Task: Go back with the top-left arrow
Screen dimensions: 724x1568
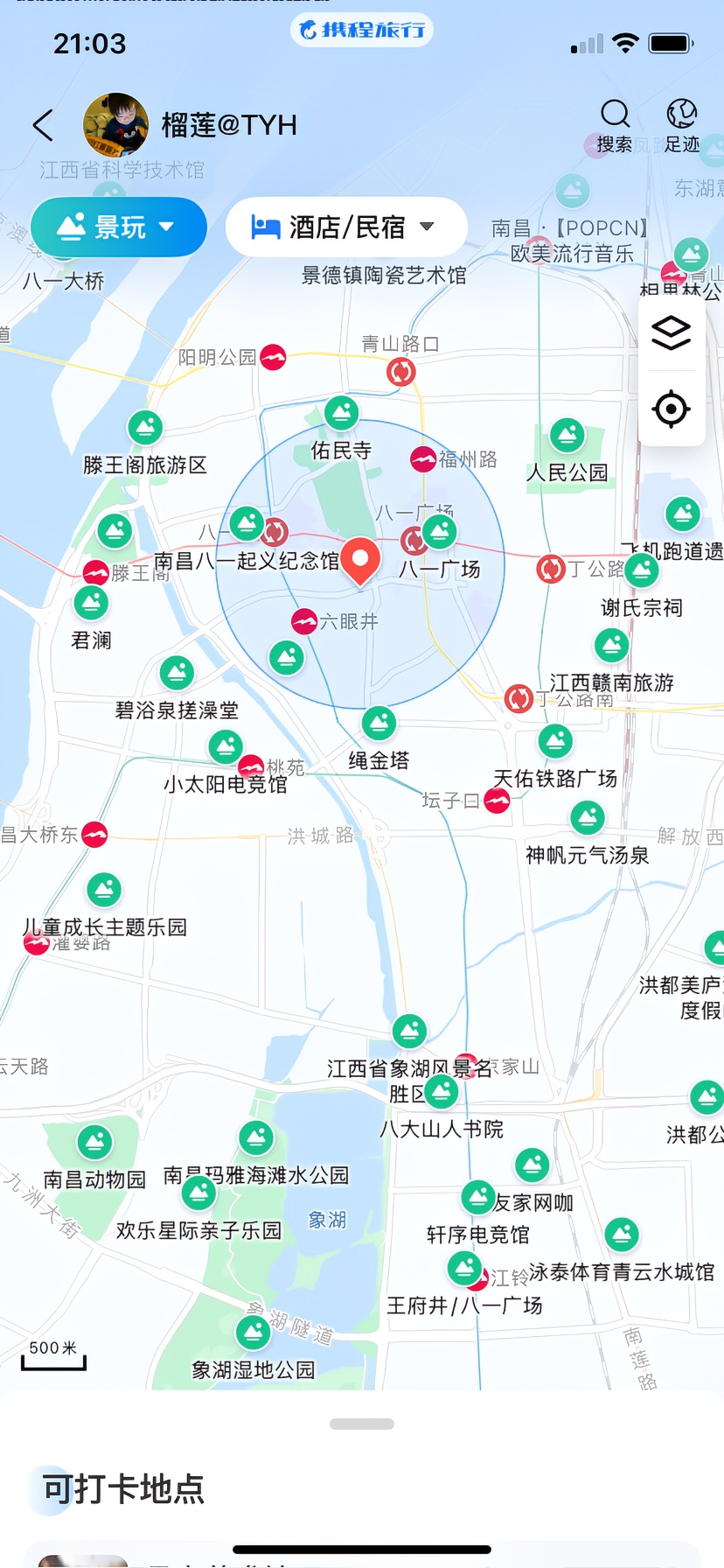Action: click(43, 125)
